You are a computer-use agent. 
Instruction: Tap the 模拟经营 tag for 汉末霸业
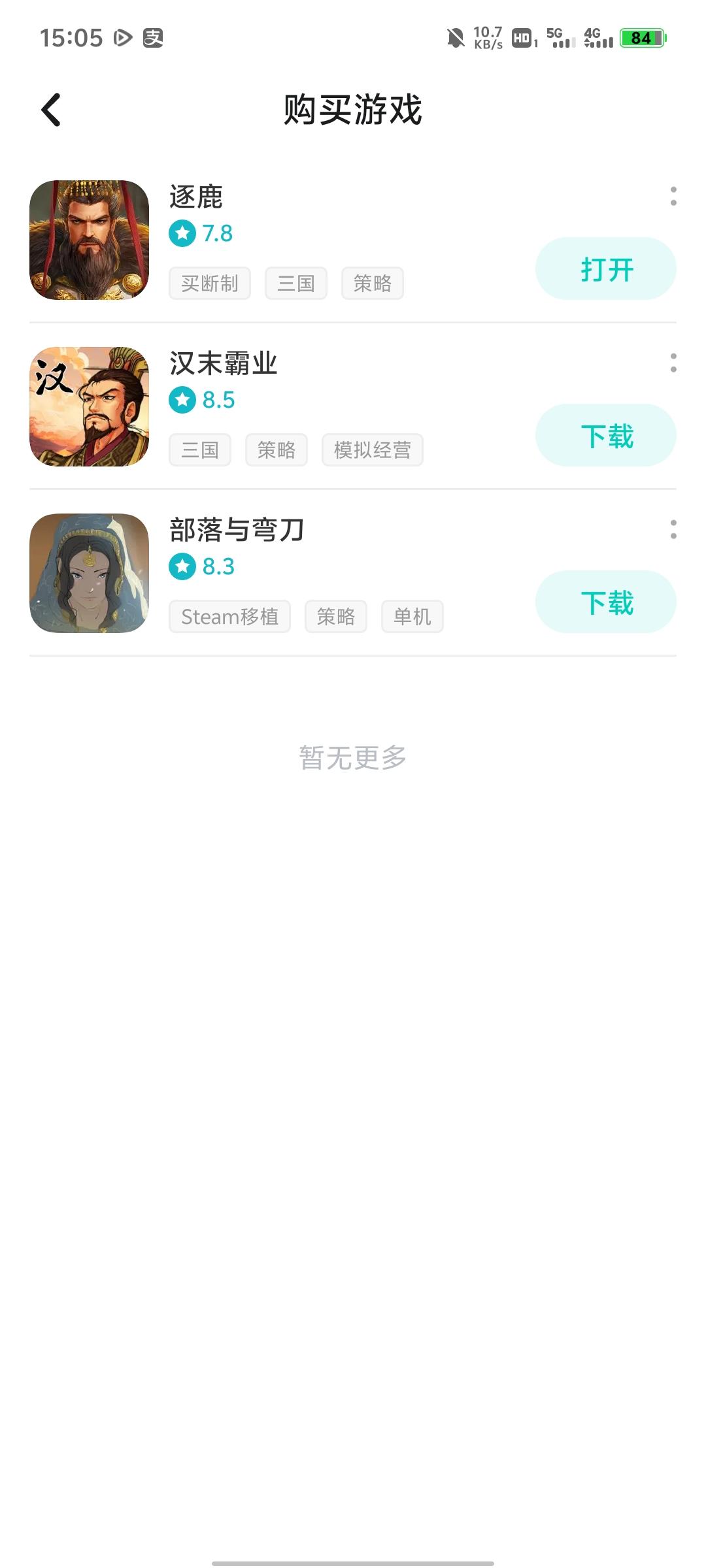pyautogui.click(x=371, y=449)
